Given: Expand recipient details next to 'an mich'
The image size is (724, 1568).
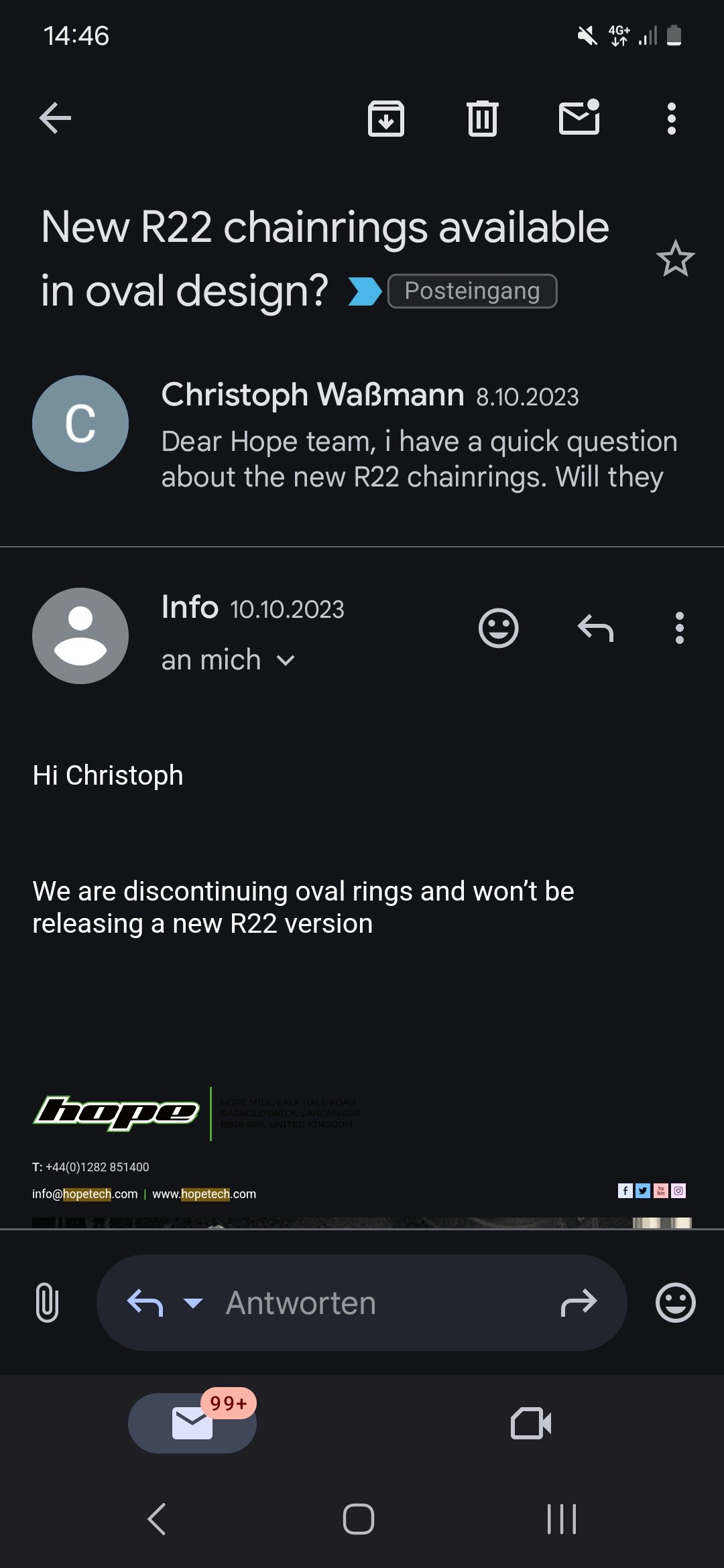Looking at the screenshot, I should click(286, 661).
